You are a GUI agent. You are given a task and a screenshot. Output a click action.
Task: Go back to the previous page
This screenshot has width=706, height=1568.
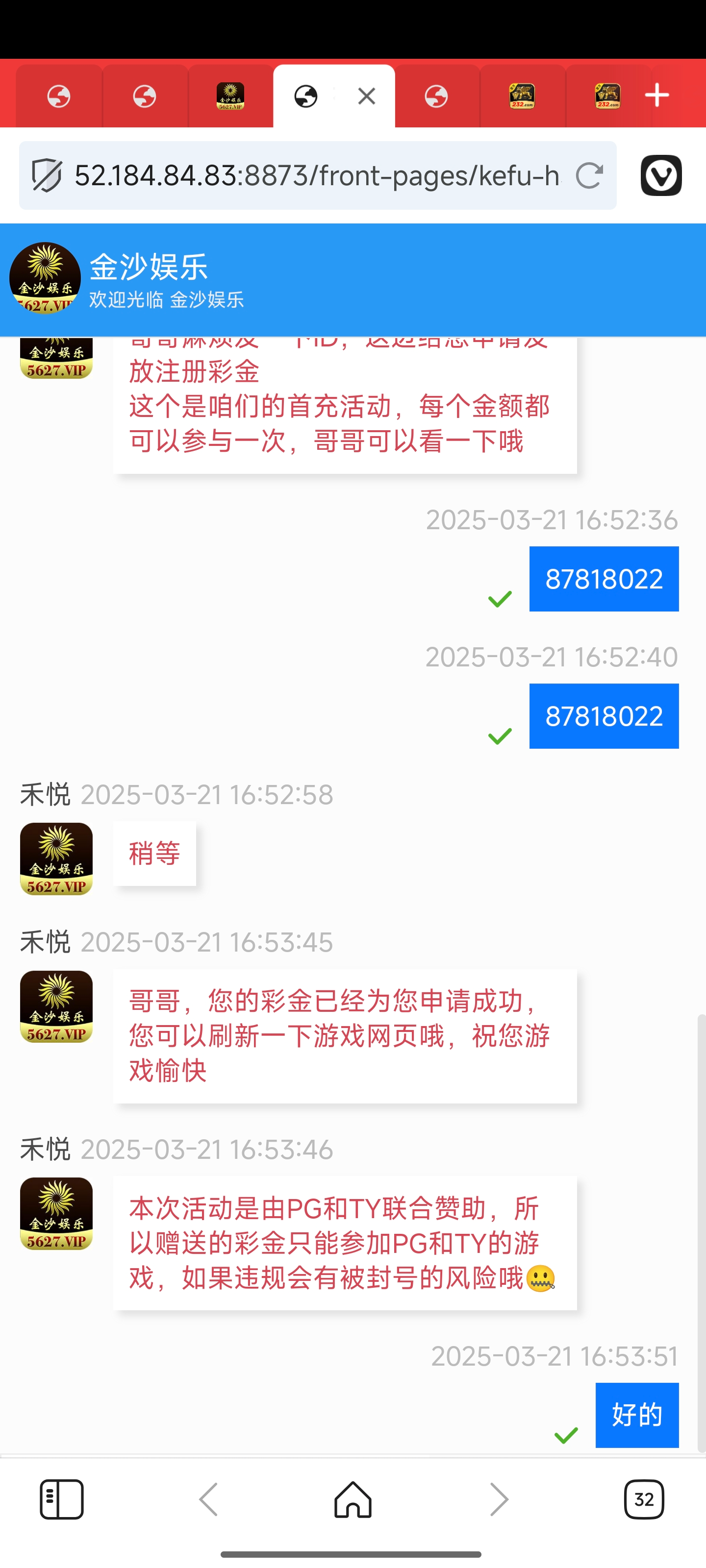coord(208,1499)
